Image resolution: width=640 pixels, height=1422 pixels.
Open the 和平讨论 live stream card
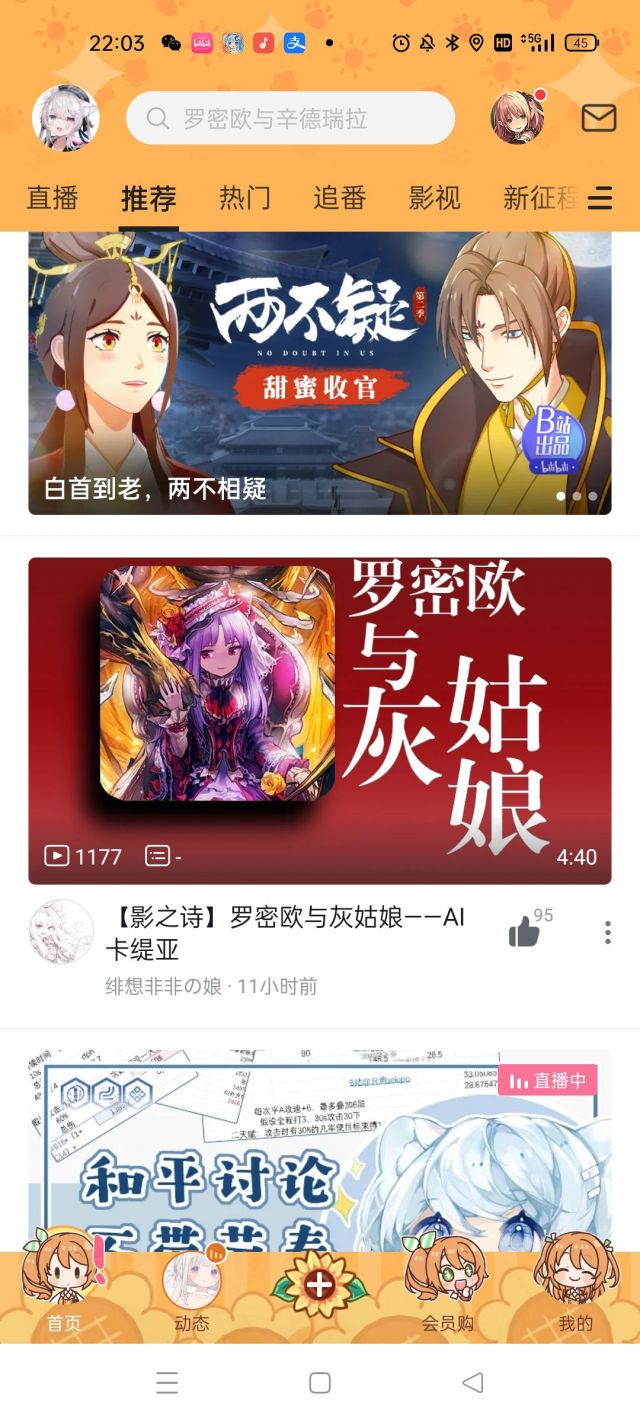320,1151
